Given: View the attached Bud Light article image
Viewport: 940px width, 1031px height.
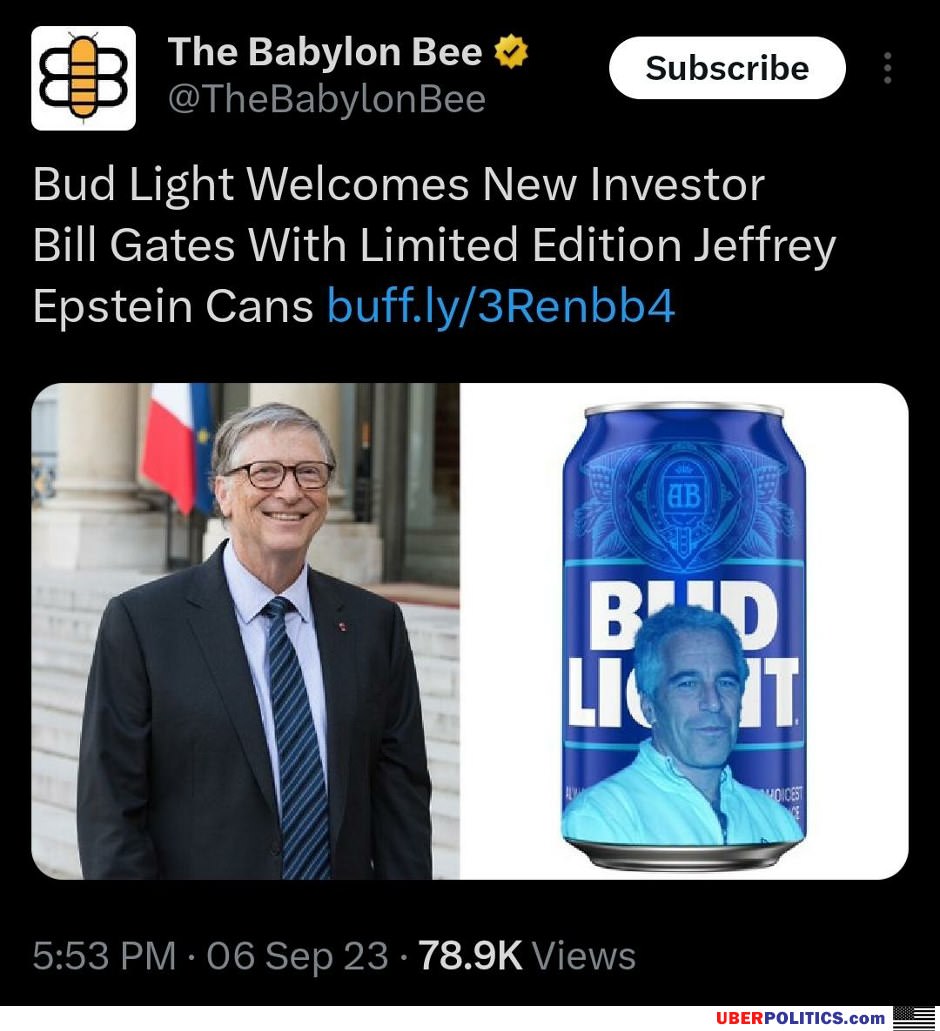Looking at the screenshot, I should coord(469,631).
